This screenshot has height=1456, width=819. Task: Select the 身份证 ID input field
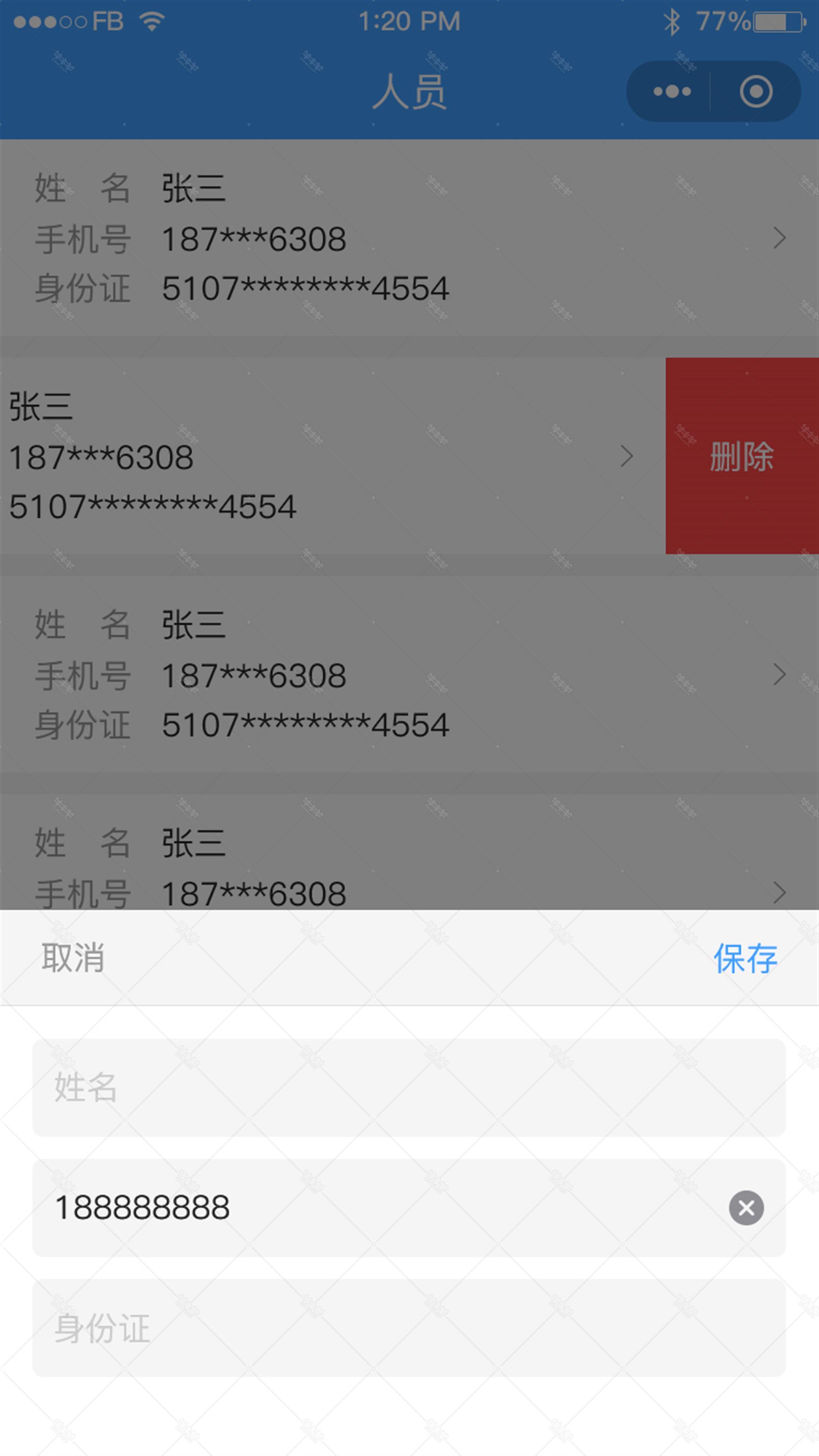pyautogui.click(x=409, y=1328)
